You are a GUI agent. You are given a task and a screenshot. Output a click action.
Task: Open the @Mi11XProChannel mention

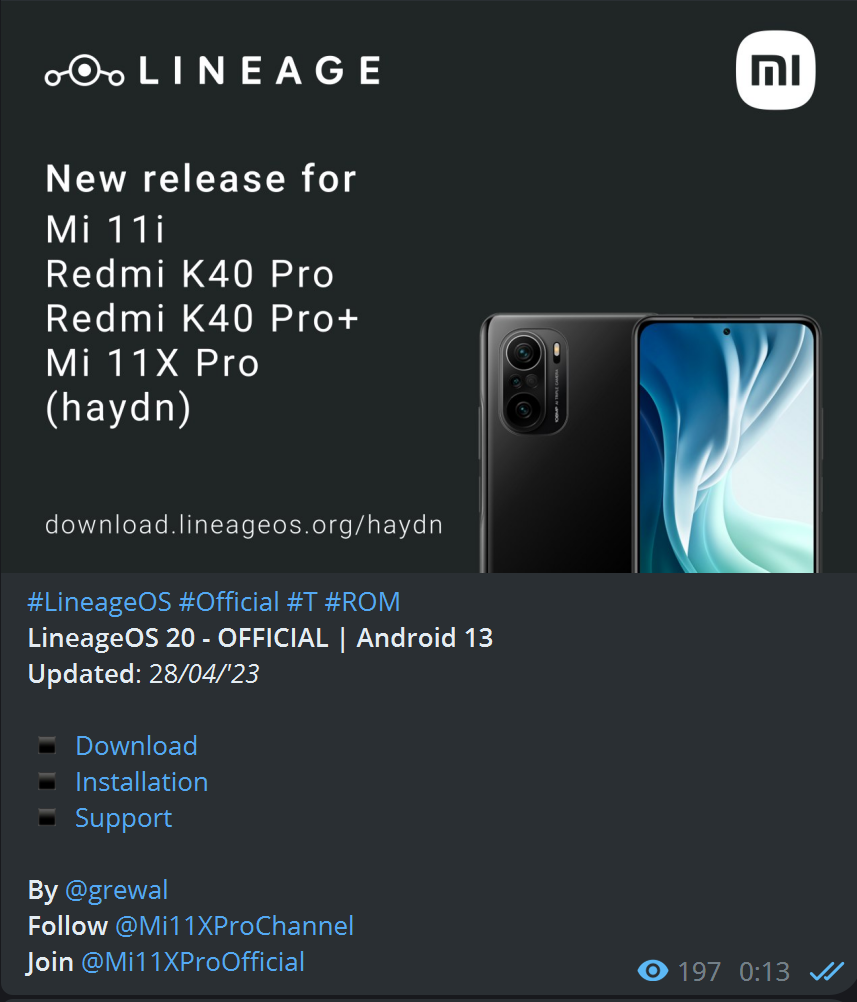click(234, 926)
